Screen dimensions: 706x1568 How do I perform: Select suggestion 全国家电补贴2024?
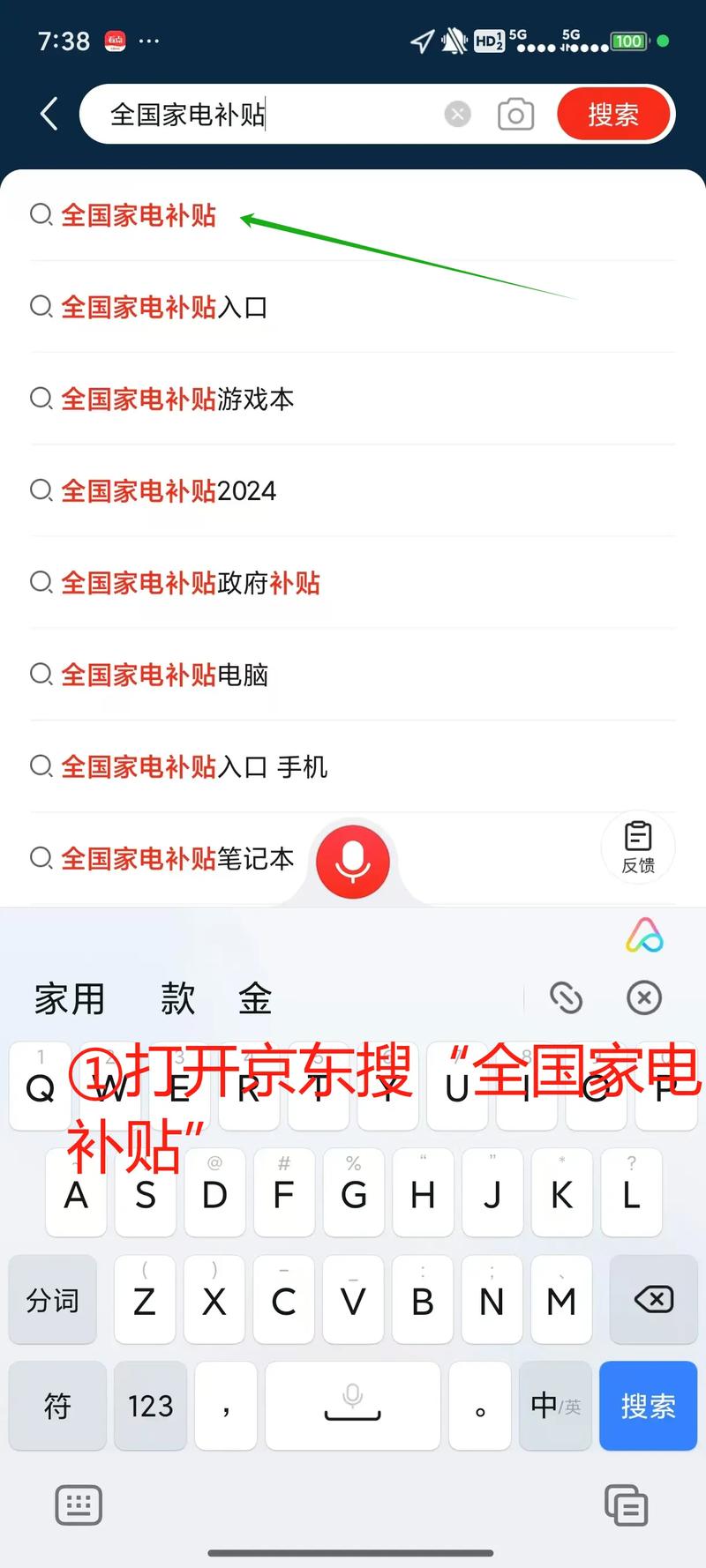168,491
